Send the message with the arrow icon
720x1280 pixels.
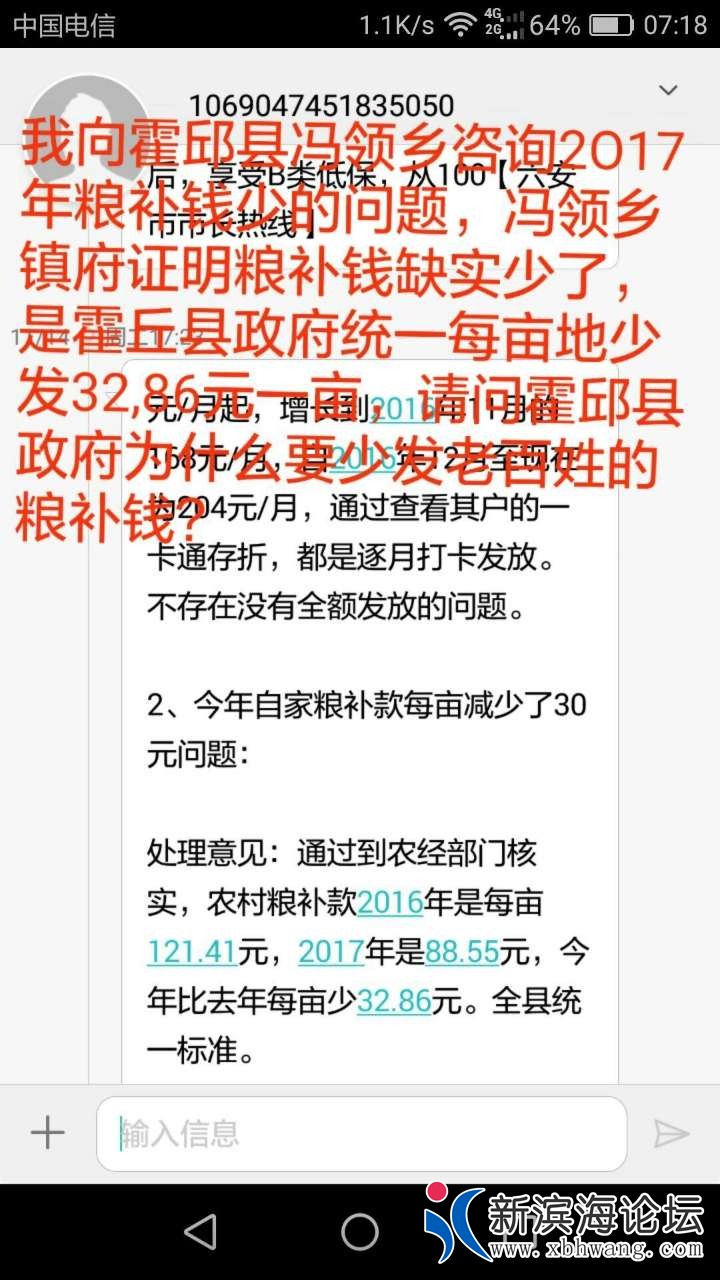coord(671,1133)
